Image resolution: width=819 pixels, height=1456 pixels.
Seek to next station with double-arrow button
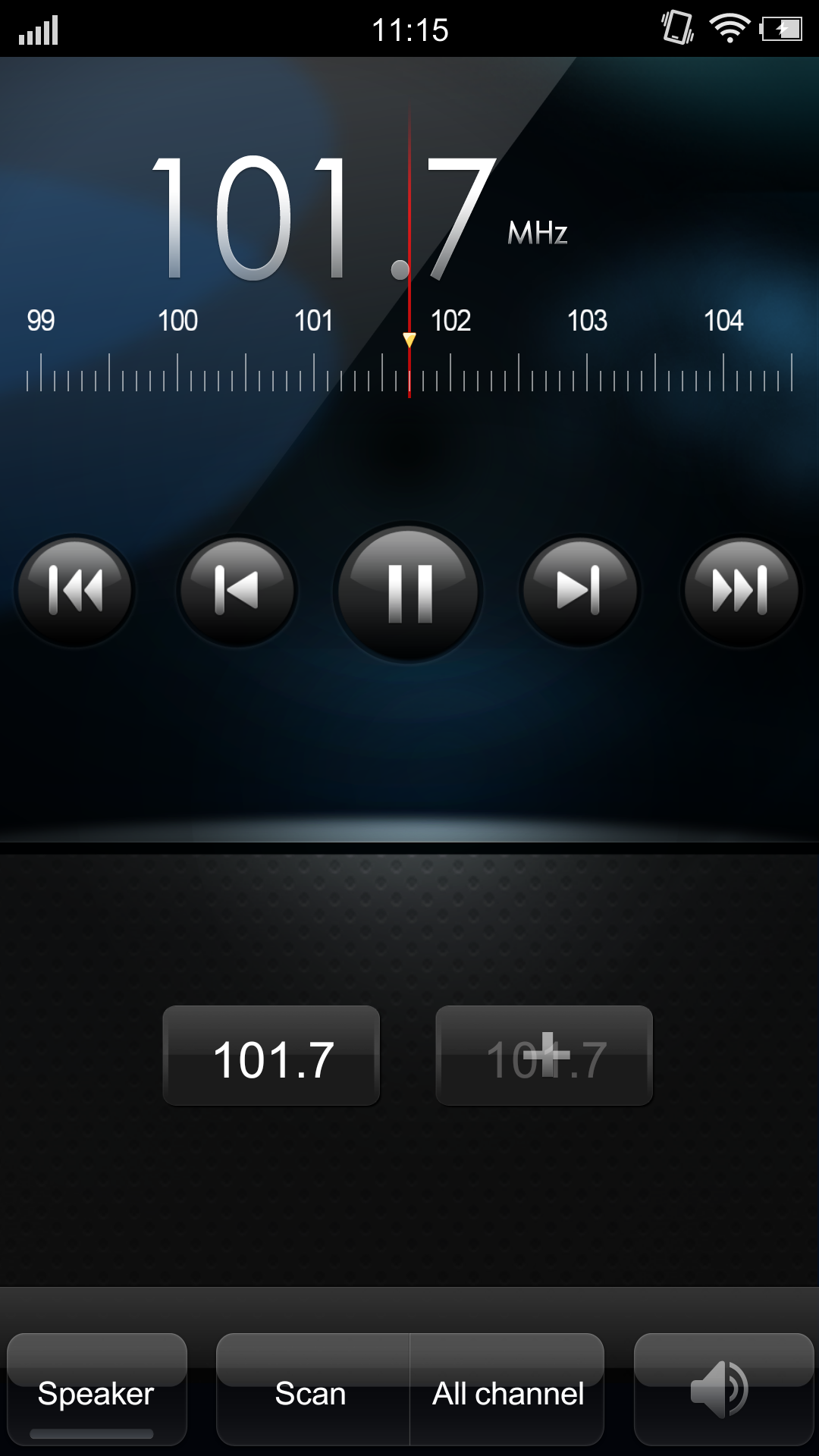pyautogui.click(x=741, y=591)
